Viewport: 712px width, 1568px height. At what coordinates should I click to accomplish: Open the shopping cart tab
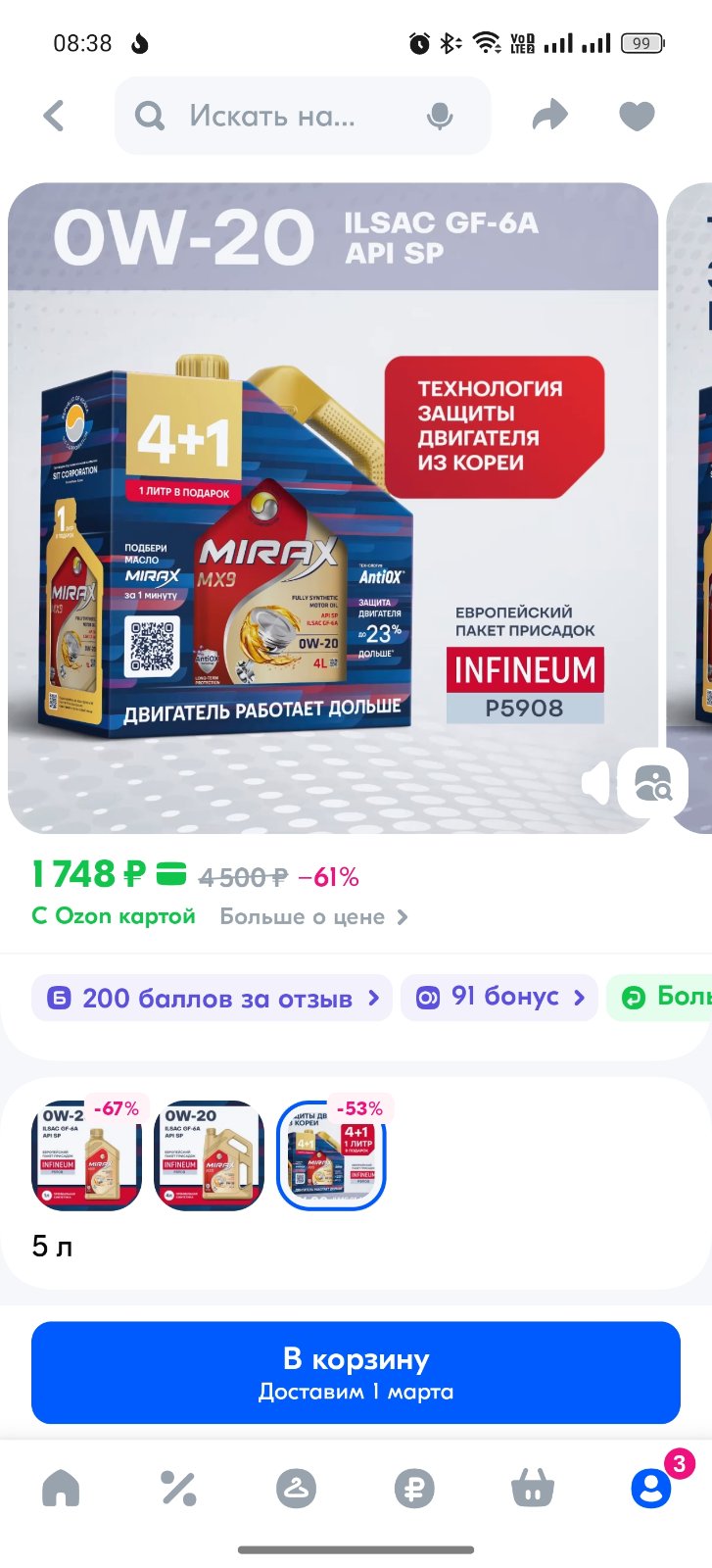(x=533, y=1489)
